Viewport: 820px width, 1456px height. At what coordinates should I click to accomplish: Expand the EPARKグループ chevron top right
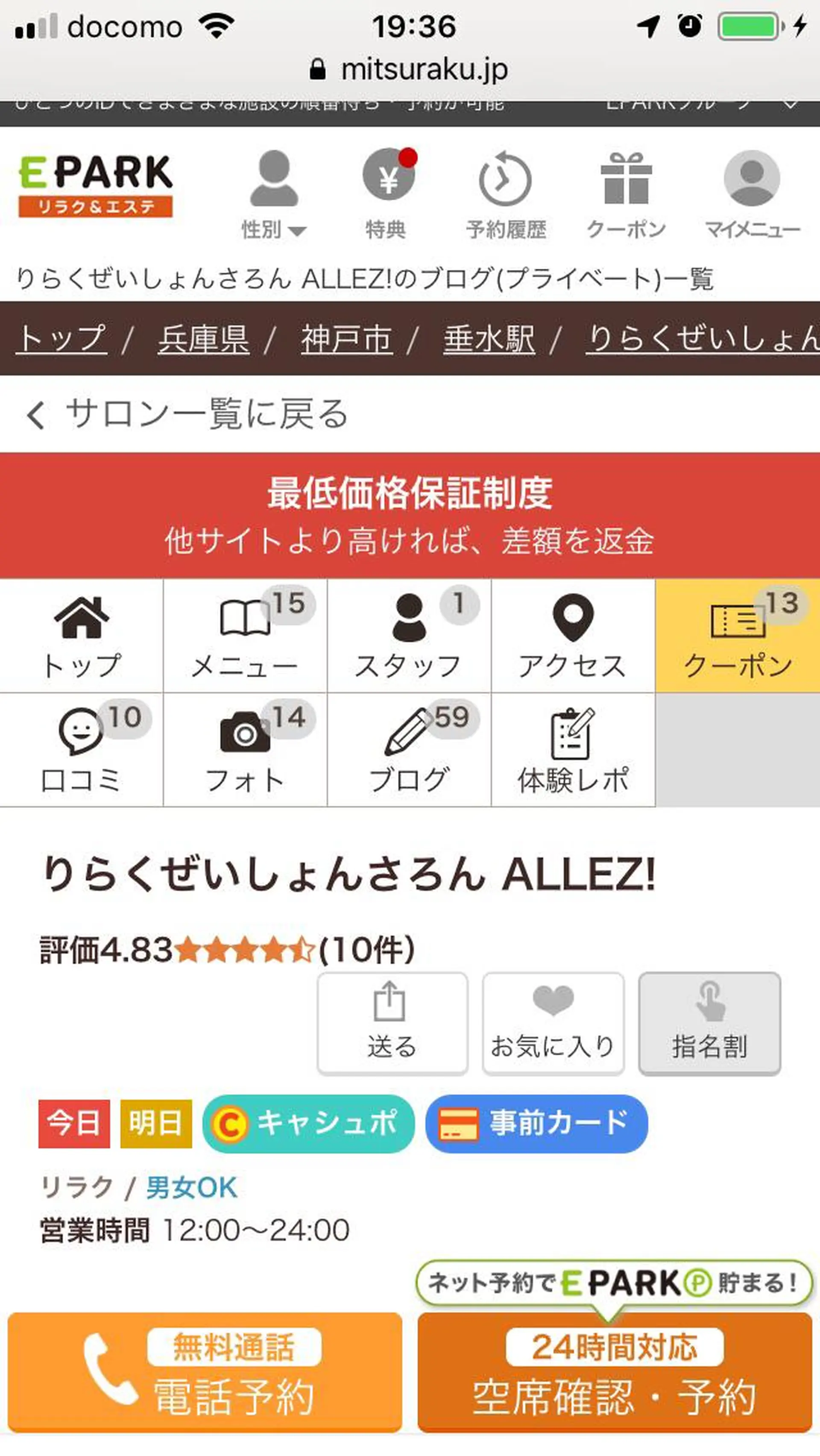coord(791,105)
